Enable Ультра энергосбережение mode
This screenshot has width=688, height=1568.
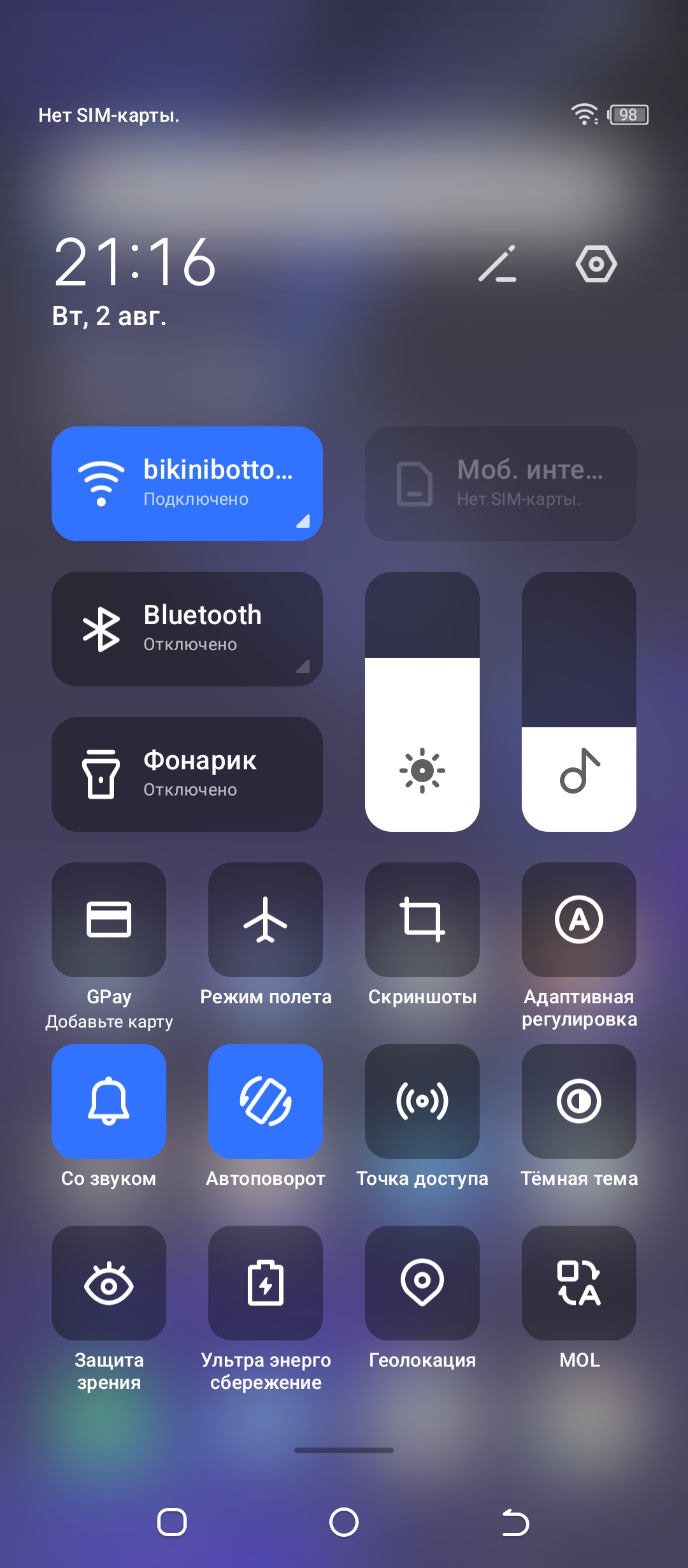[266, 1283]
